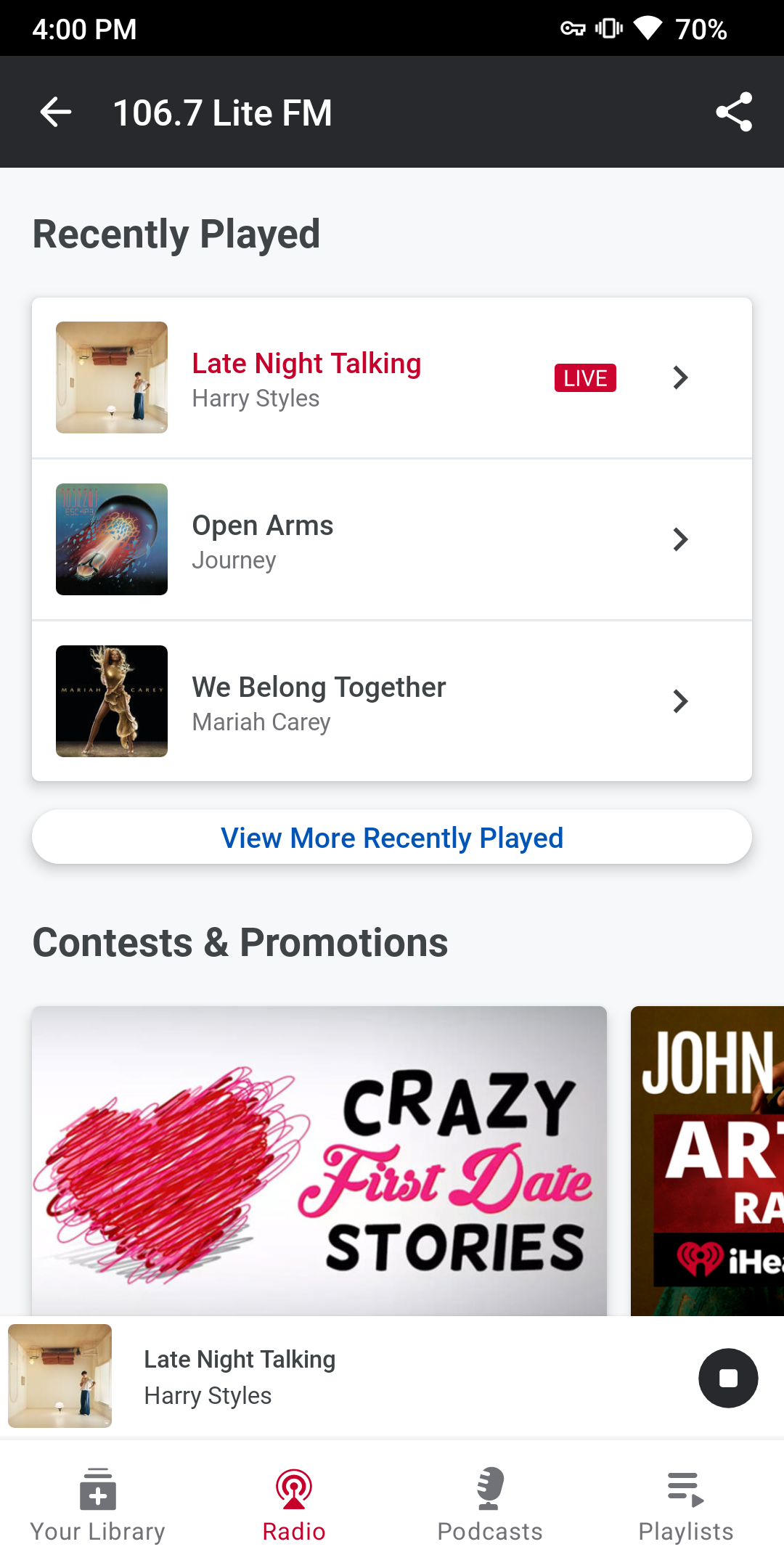Expand We Belong Together details
The image size is (784, 1568).
[x=679, y=701]
